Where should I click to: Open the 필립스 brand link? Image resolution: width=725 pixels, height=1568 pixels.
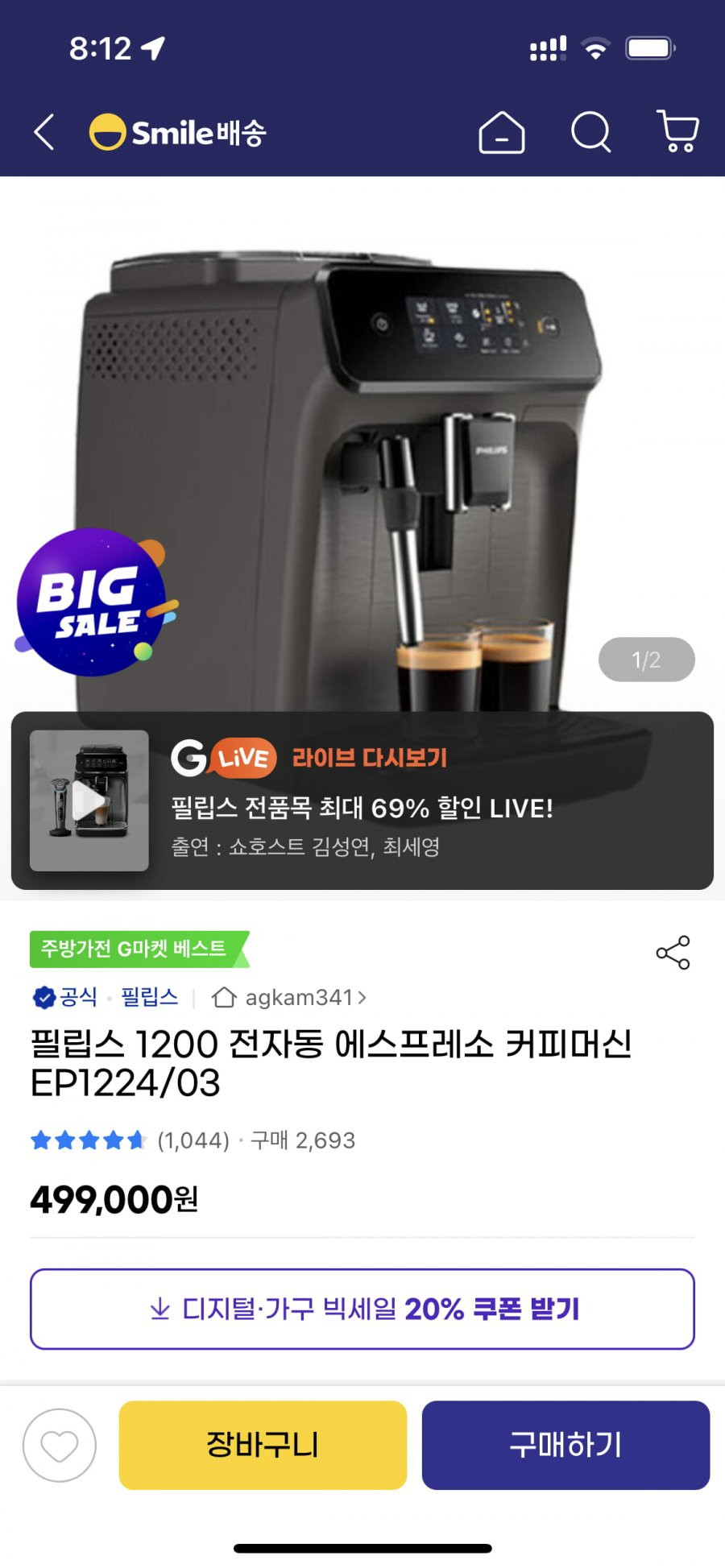[x=149, y=997]
